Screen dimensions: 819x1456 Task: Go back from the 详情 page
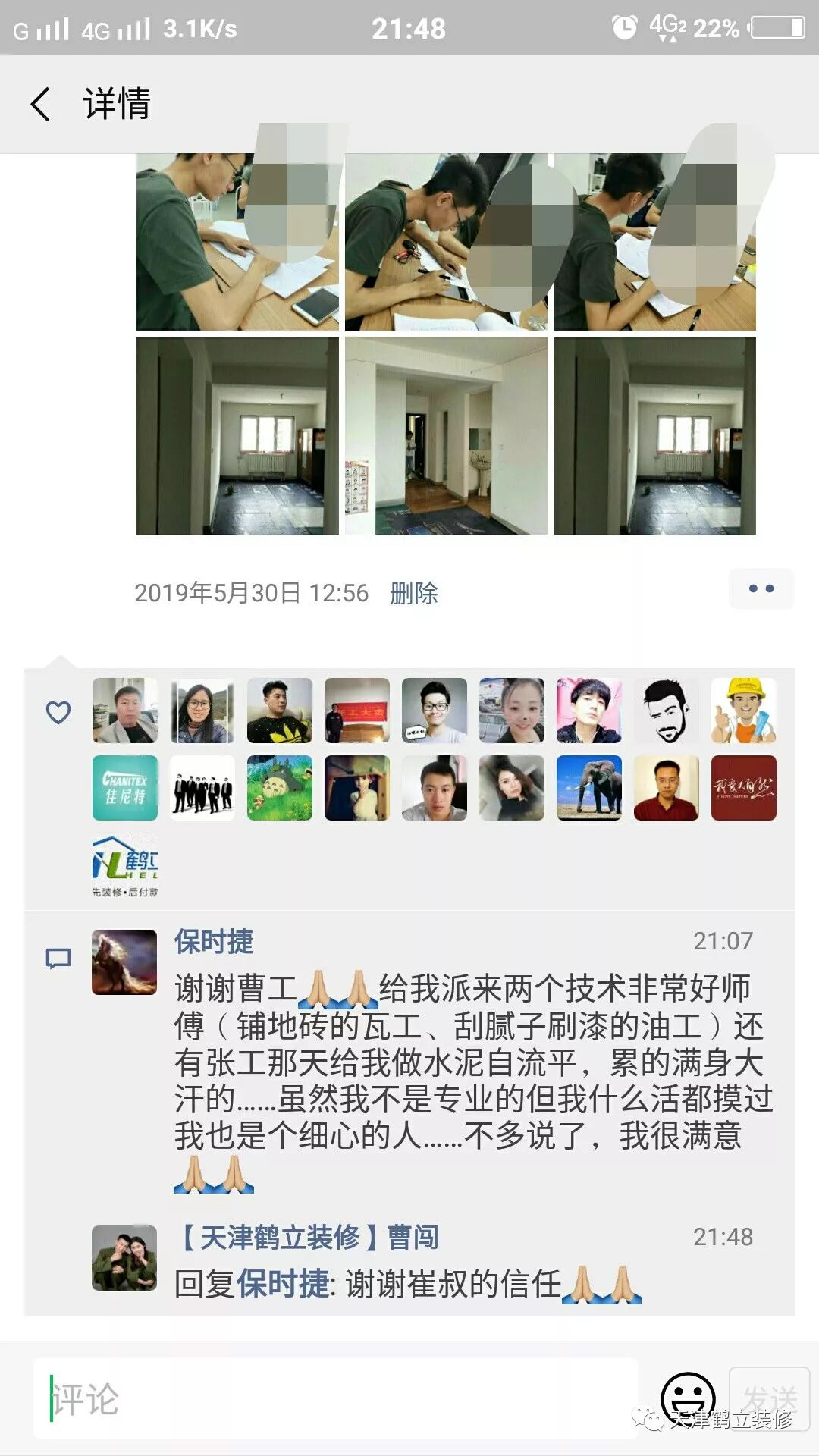coord(40,104)
